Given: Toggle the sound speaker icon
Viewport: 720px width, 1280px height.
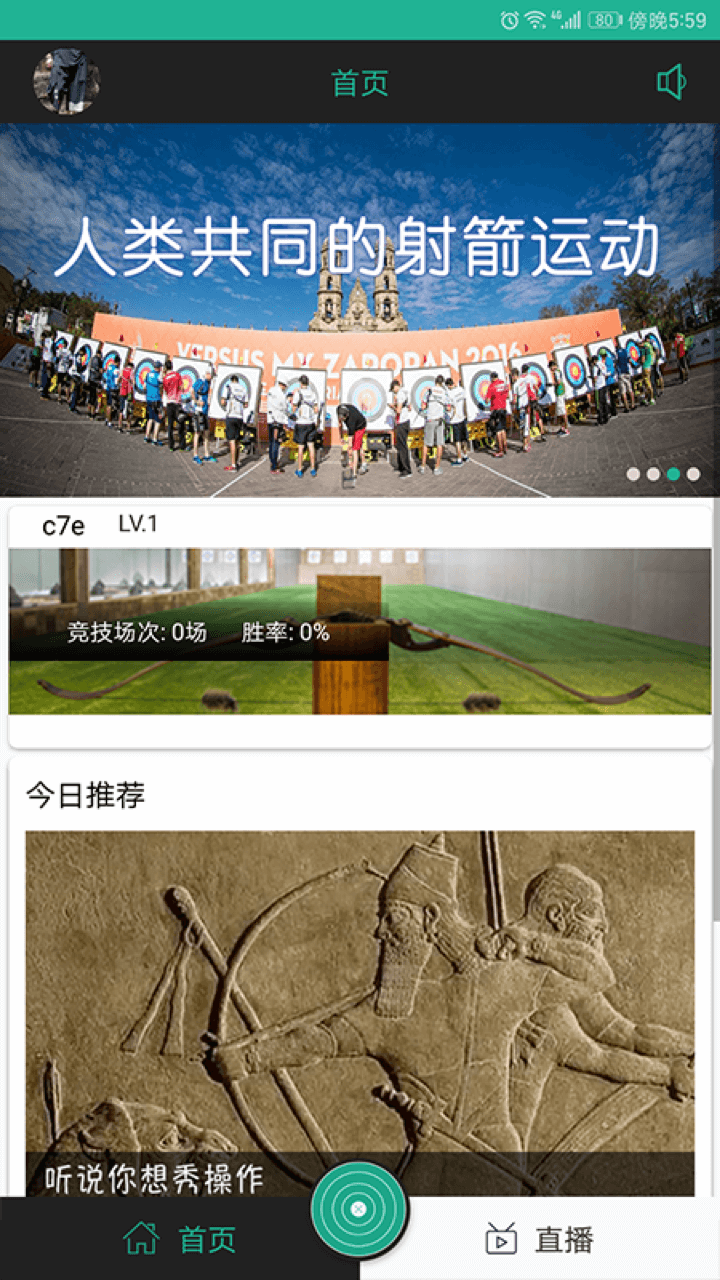Looking at the screenshot, I should [671, 82].
